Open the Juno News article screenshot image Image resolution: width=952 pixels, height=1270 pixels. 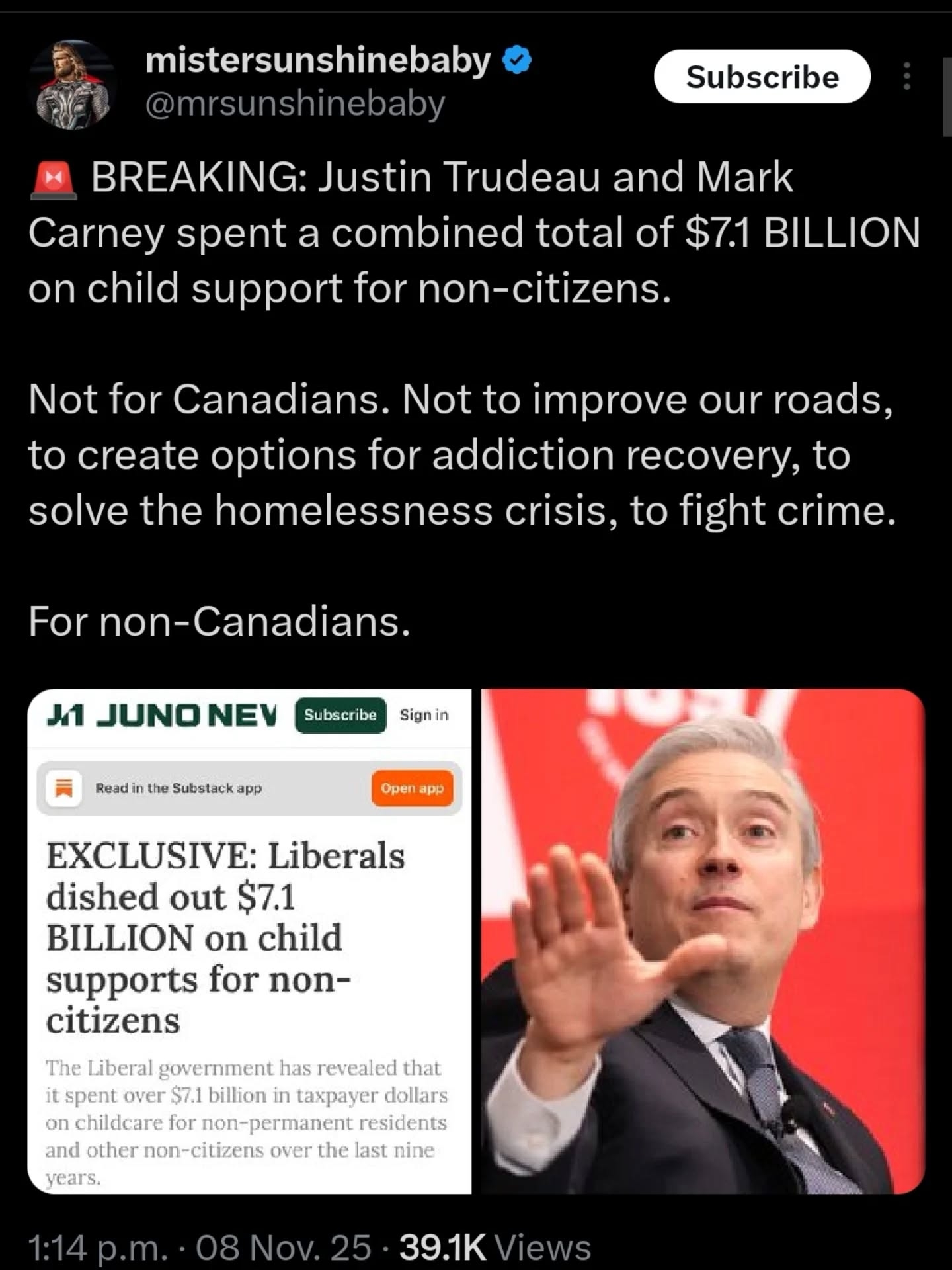[x=249, y=941]
